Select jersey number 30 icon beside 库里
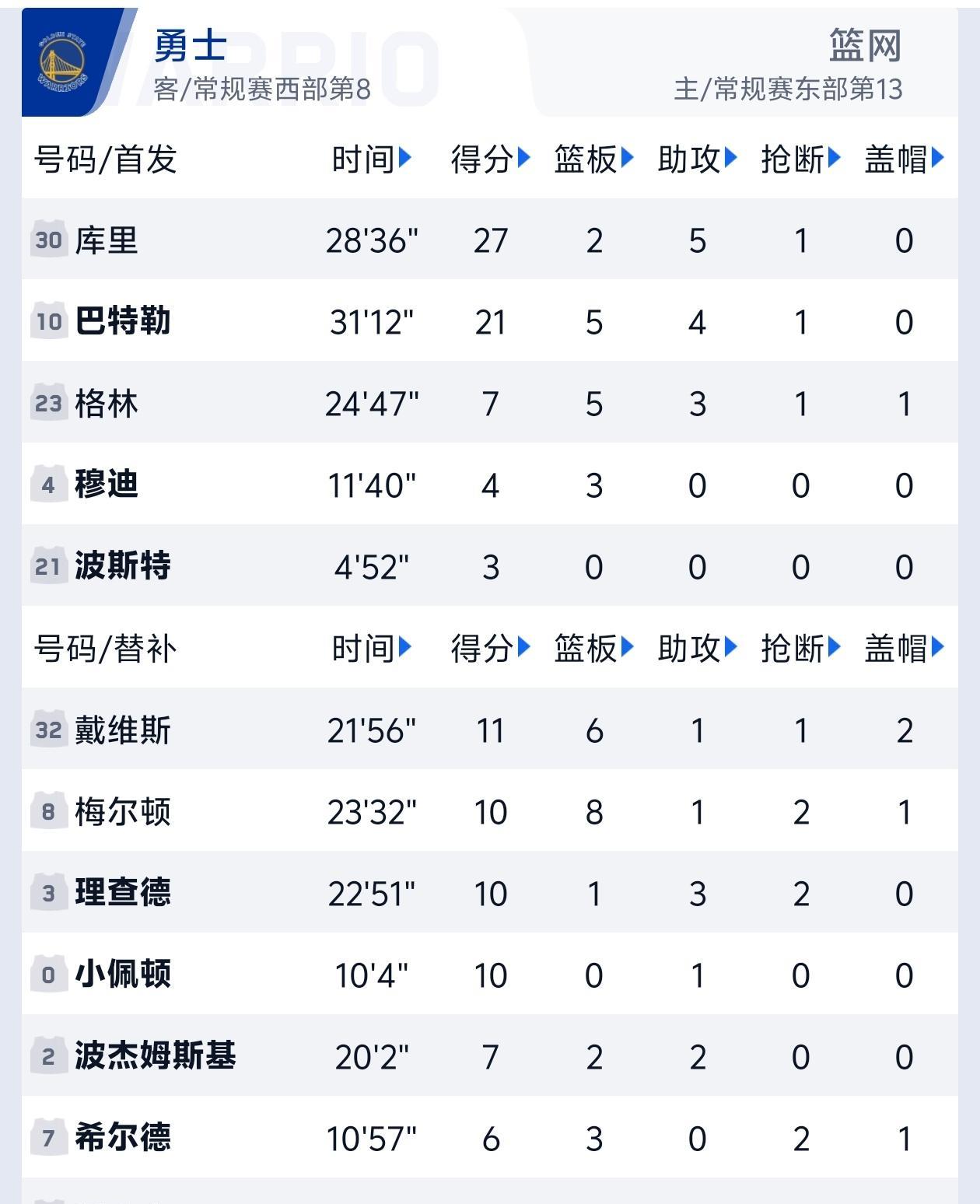 pyautogui.click(x=47, y=241)
